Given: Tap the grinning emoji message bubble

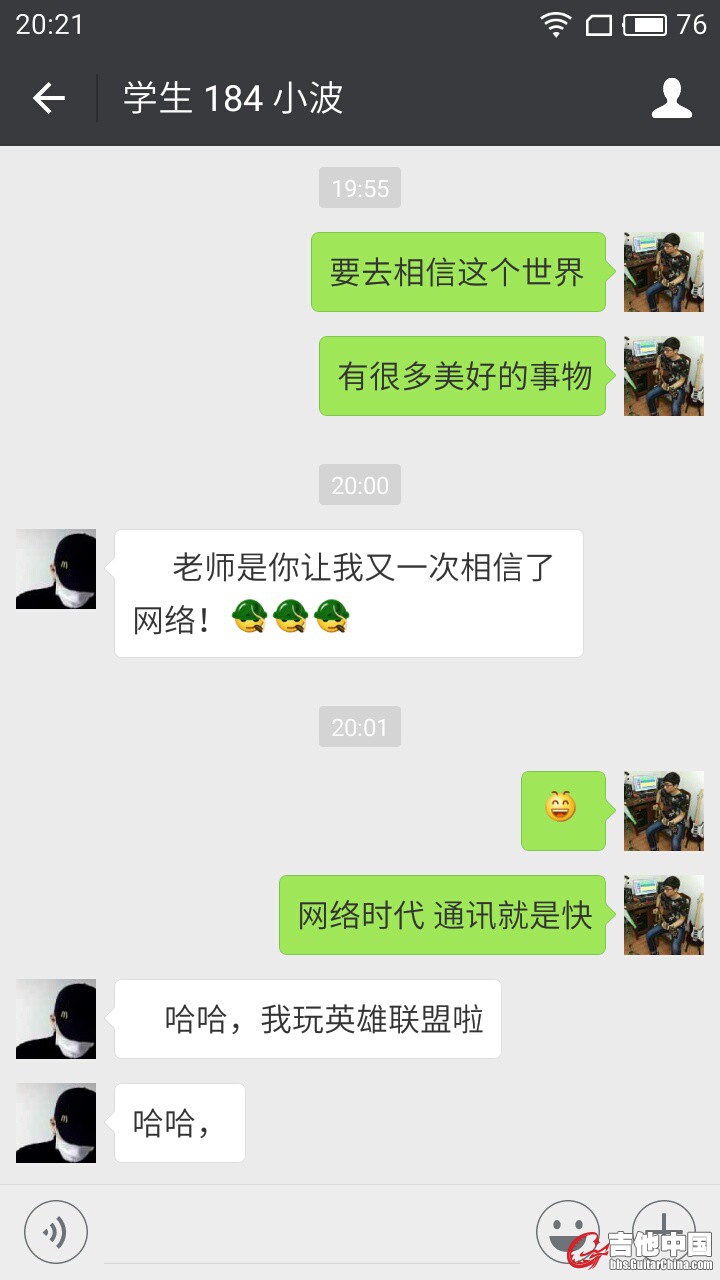Looking at the screenshot, I should [x=563, y=810].
